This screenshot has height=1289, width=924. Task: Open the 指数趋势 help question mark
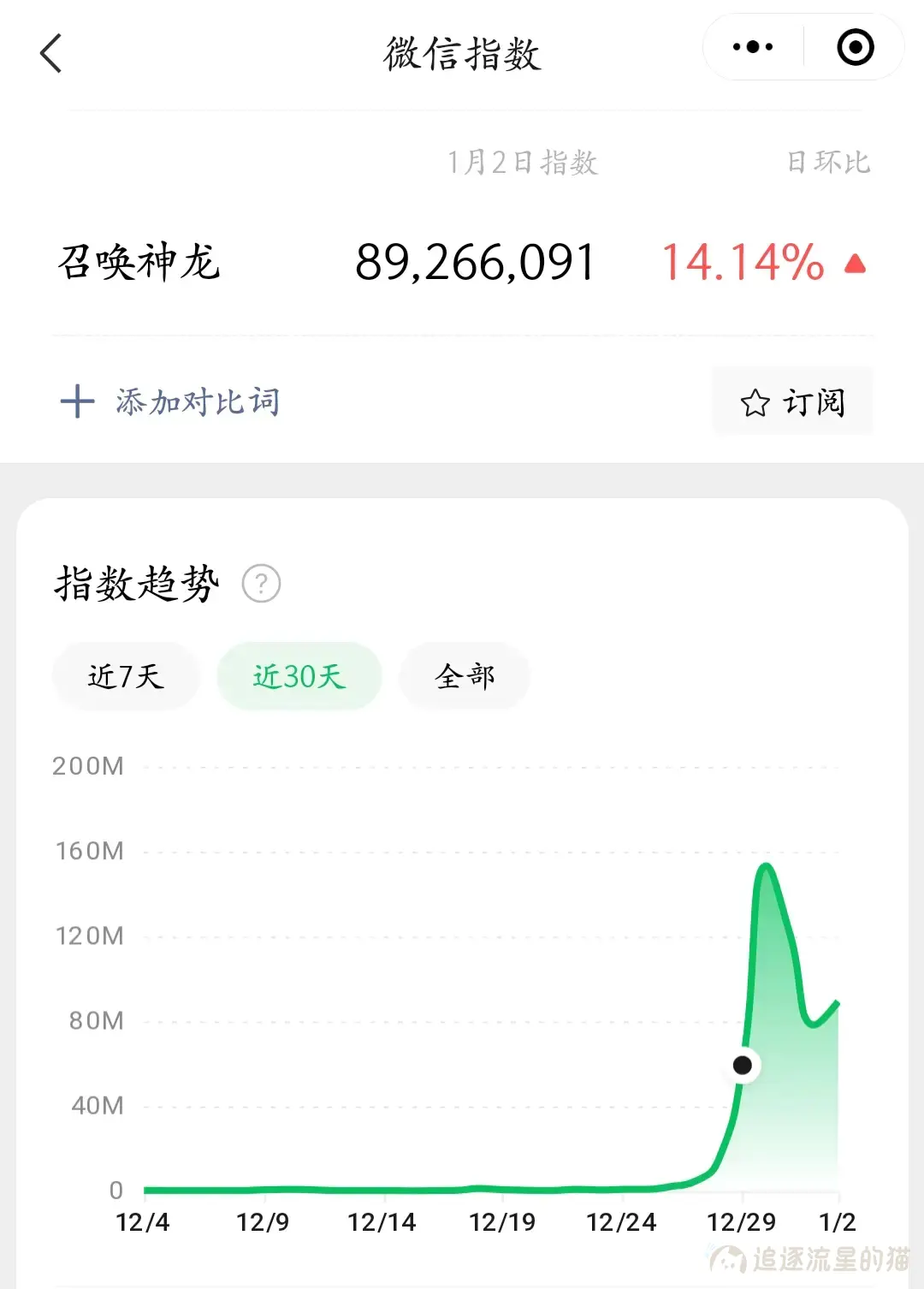(259, 583)
